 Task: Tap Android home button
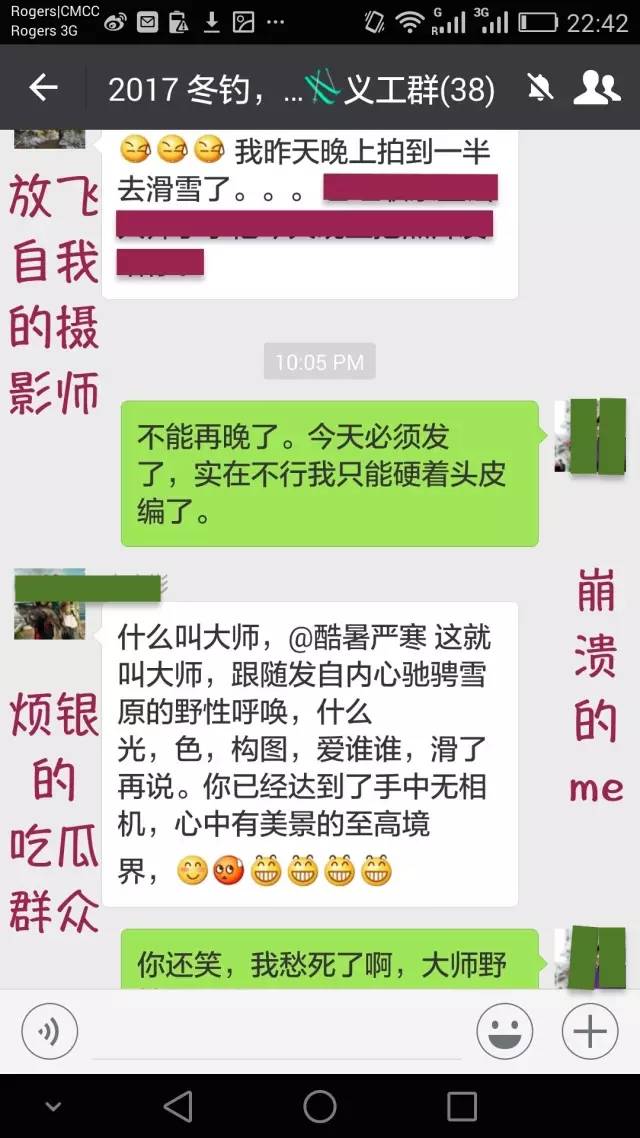tap(320, 1106)
